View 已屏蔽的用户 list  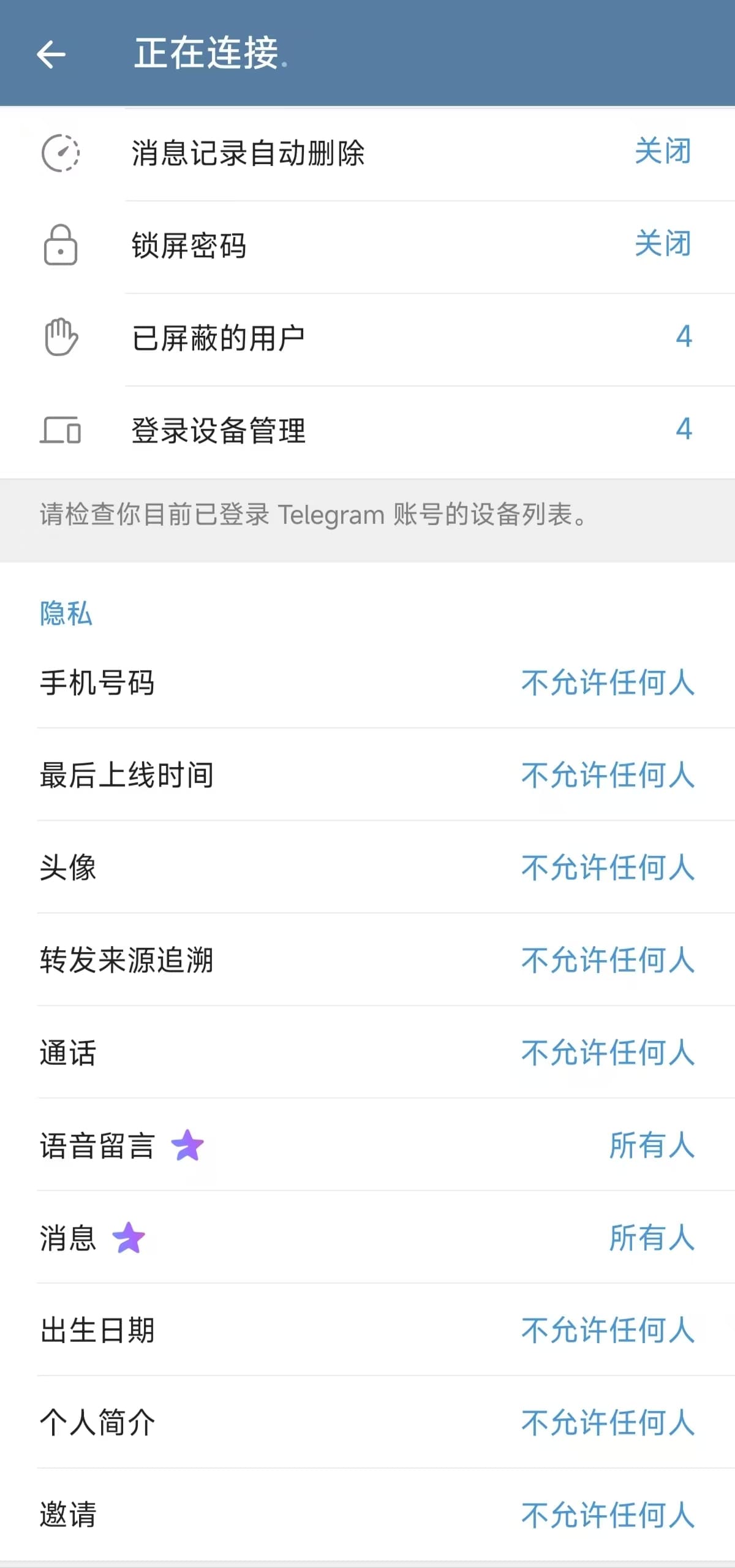[x=367, y=338]
